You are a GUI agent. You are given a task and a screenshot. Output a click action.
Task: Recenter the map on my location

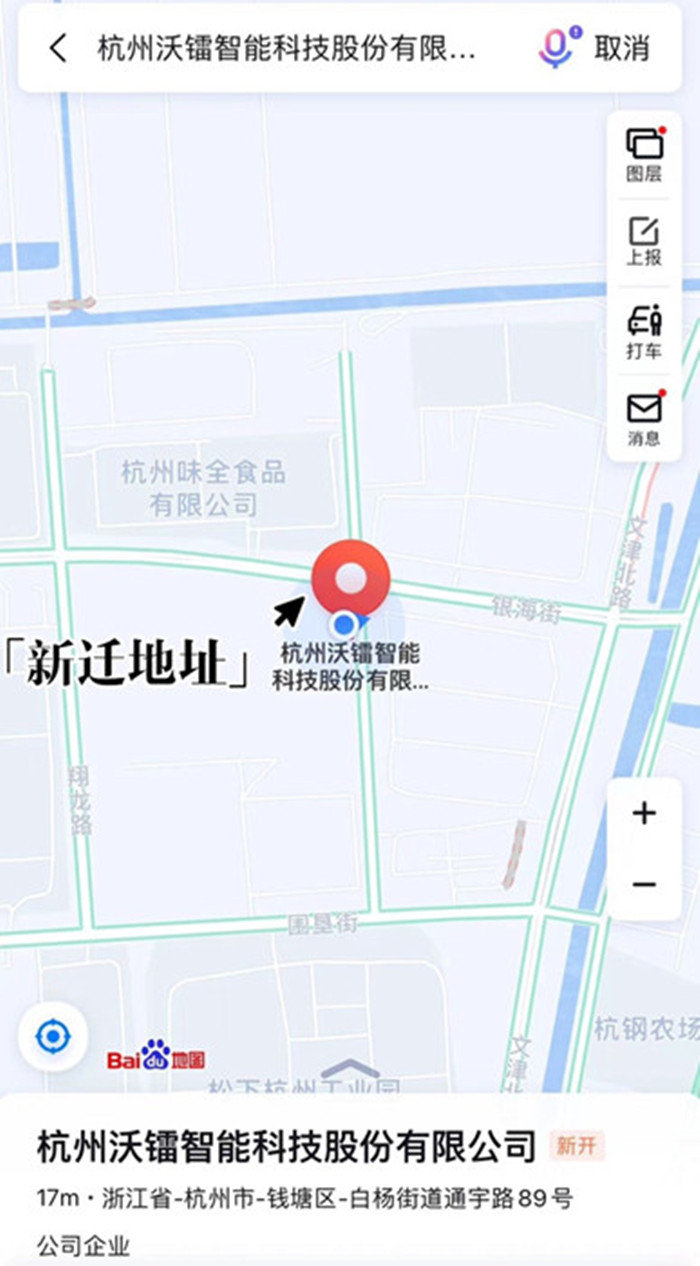pyautogui.click(x=53, y=1037)
